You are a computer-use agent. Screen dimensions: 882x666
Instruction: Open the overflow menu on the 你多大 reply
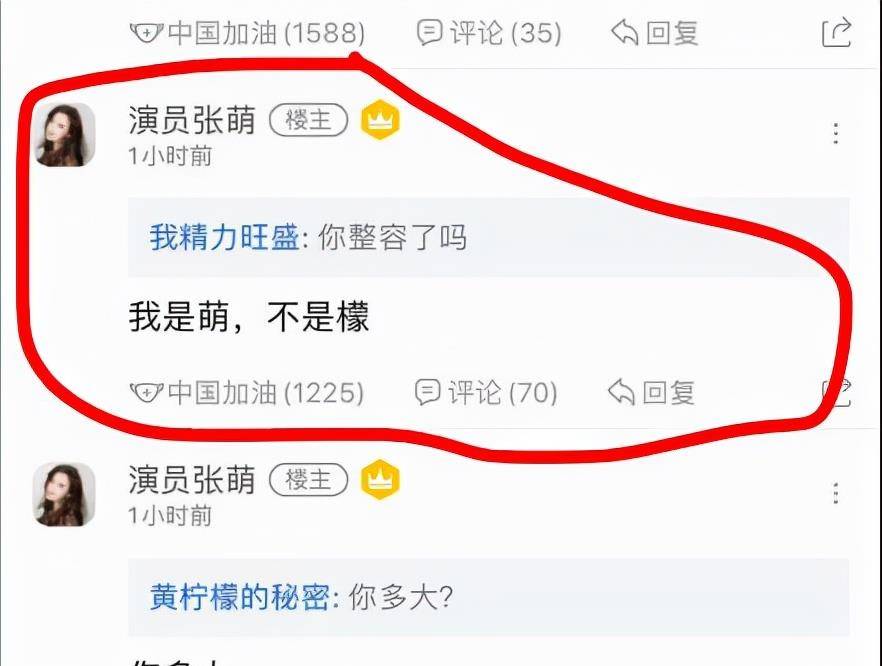(836, 494)
